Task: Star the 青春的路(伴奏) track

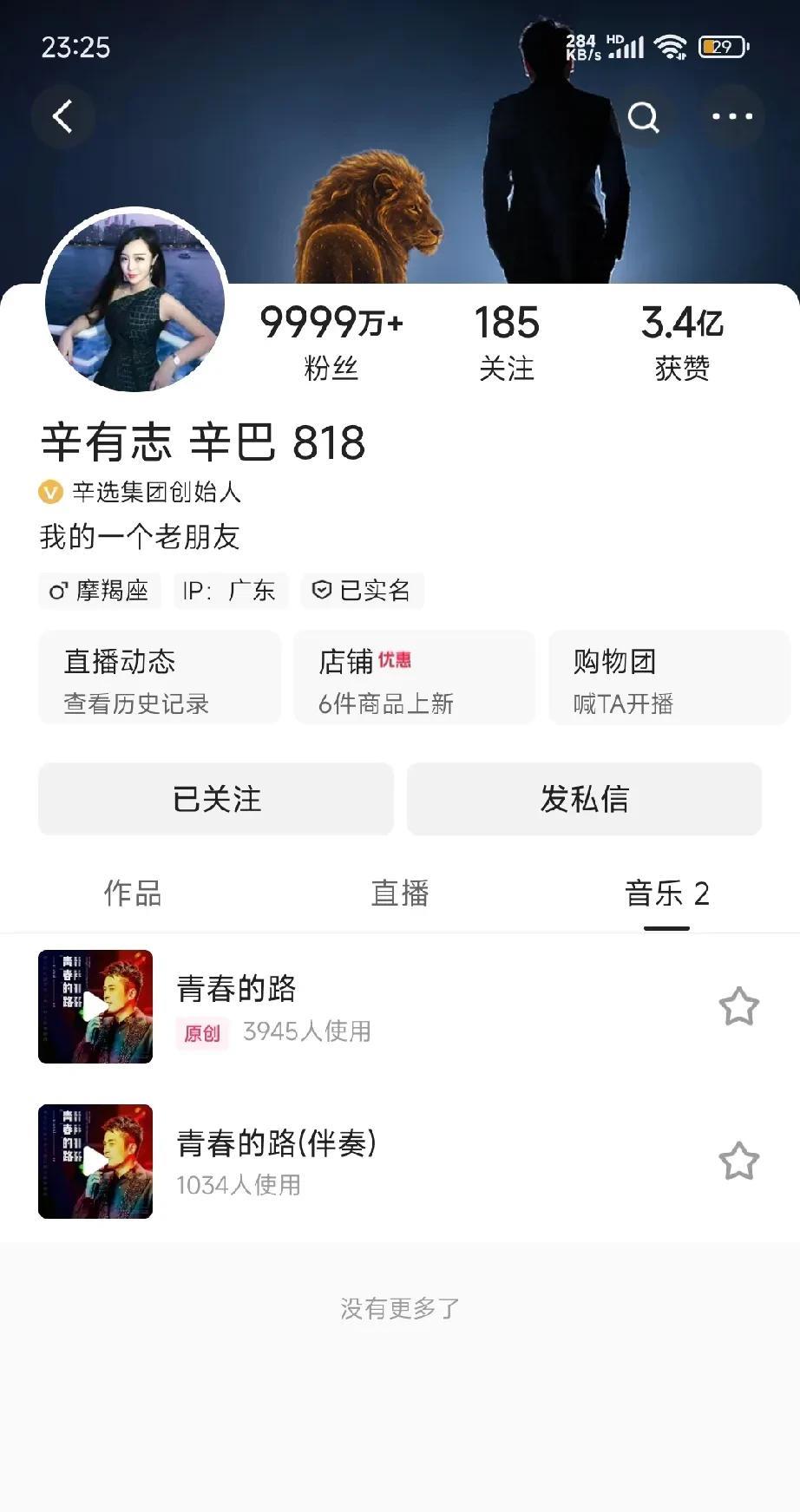Action: (738, 1162)
